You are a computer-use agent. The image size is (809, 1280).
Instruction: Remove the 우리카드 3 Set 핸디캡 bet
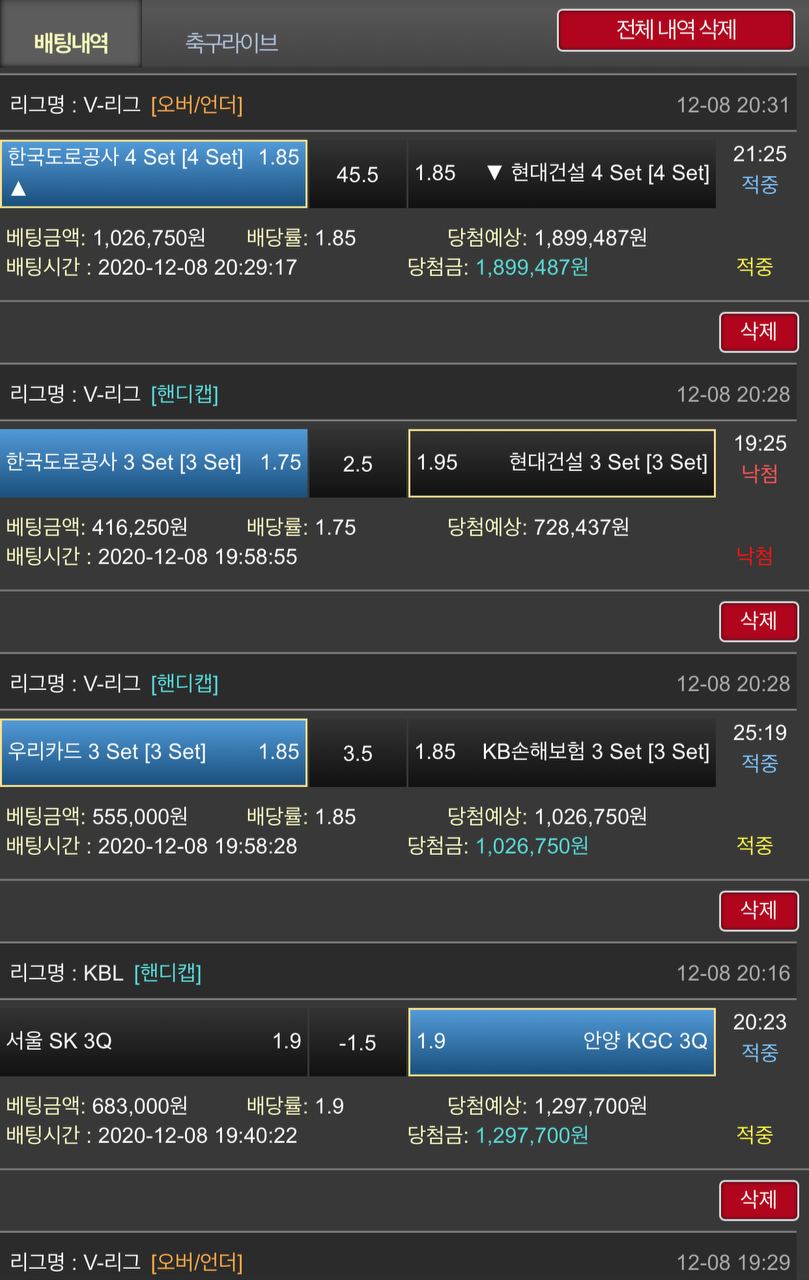tap(758, 910)
